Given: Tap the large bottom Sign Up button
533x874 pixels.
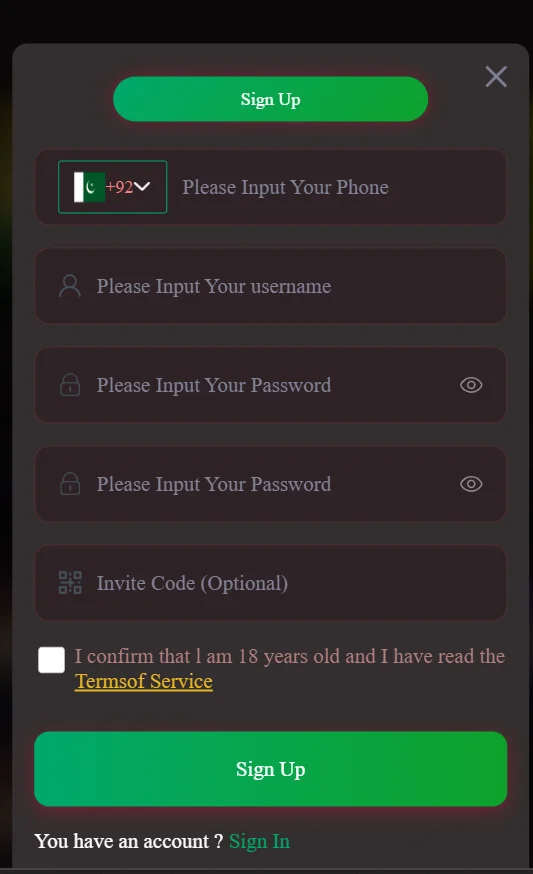Looking at the screenshot, I should coord(270,769).
